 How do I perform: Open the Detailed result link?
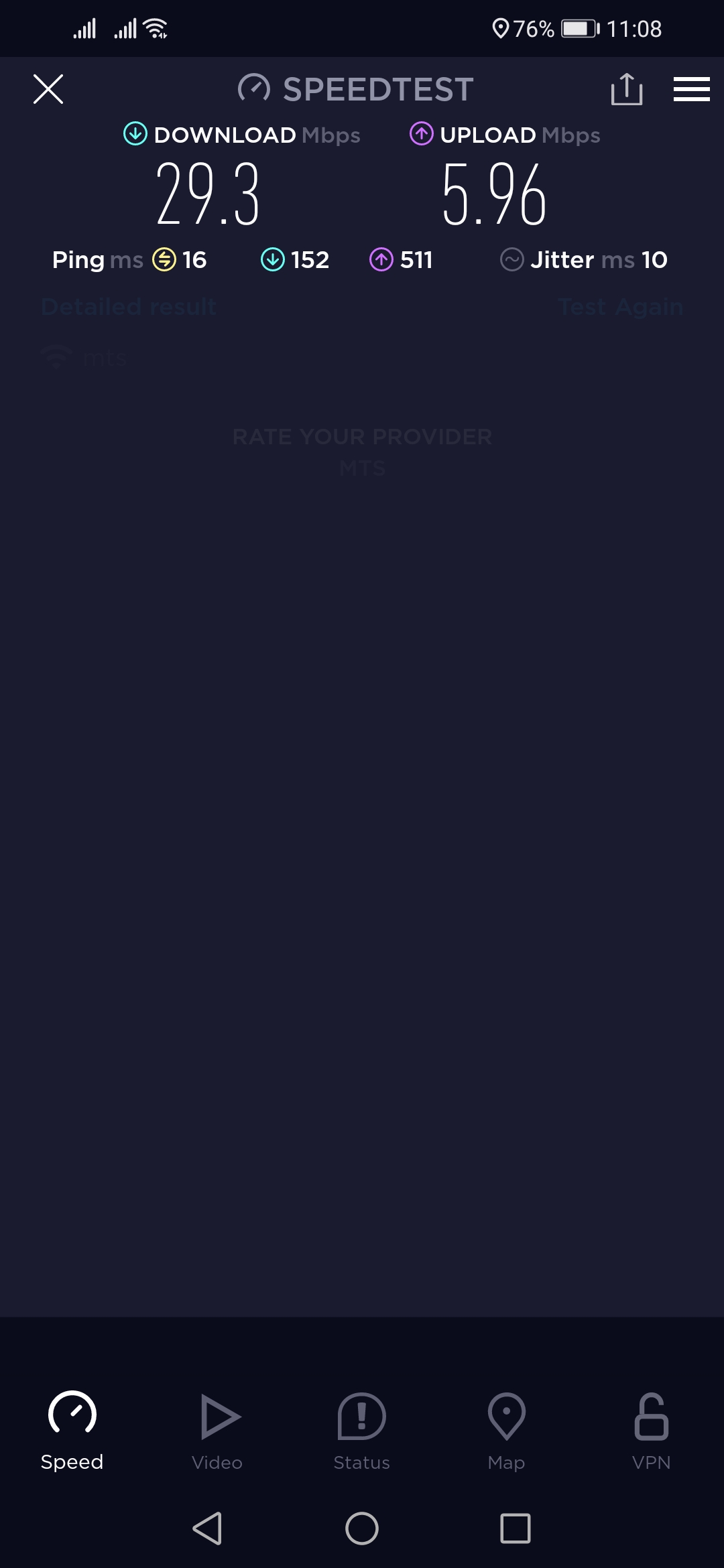[x=129, y=307]
